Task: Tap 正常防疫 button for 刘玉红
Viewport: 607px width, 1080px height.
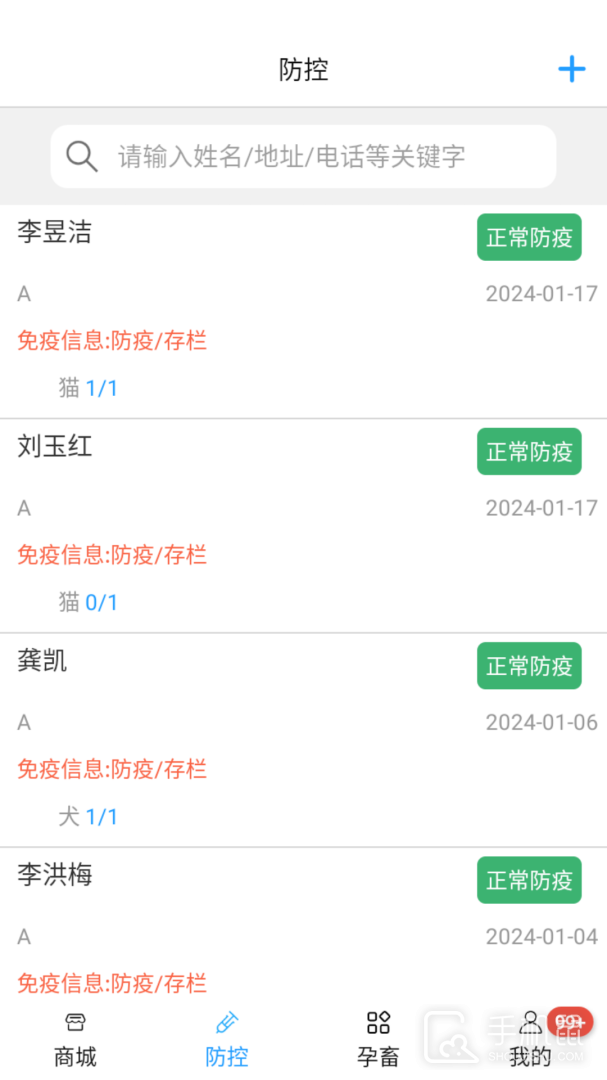Action: pos(529,451)
